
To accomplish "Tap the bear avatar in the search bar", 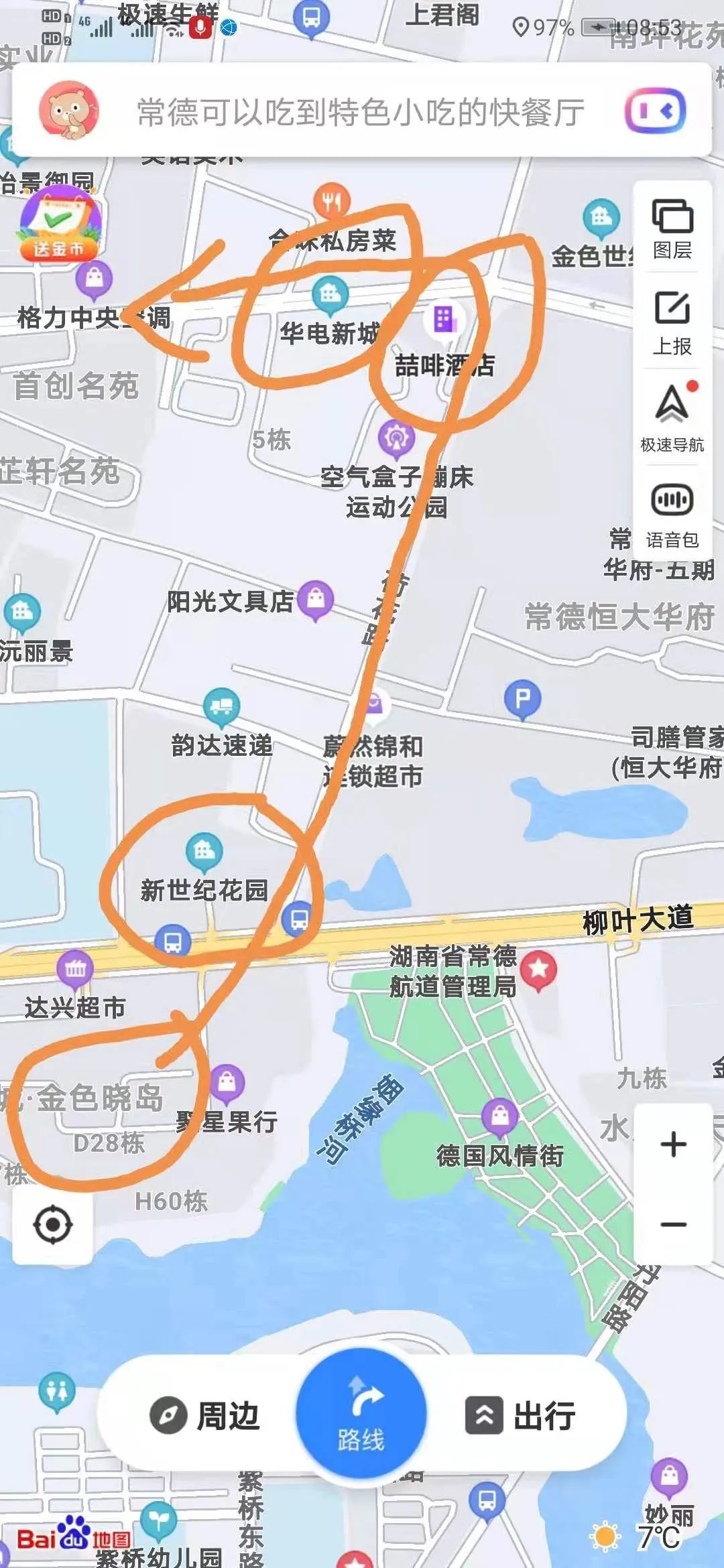I will pos(68,110).
